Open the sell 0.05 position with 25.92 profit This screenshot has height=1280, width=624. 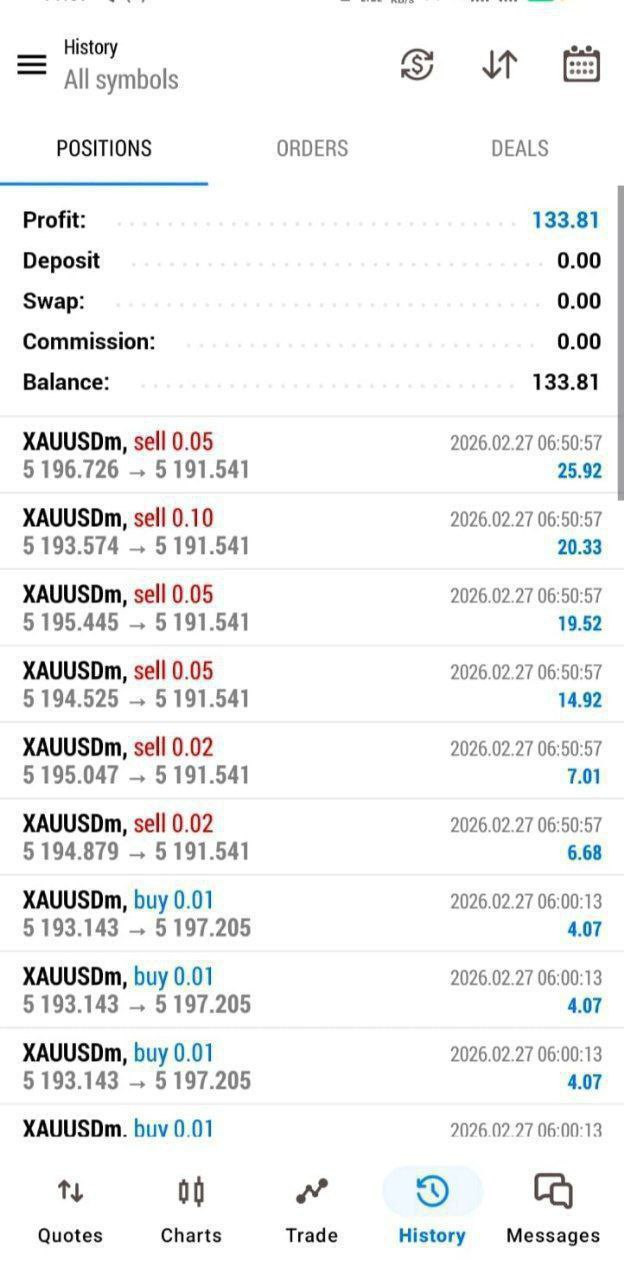(311, 455)
